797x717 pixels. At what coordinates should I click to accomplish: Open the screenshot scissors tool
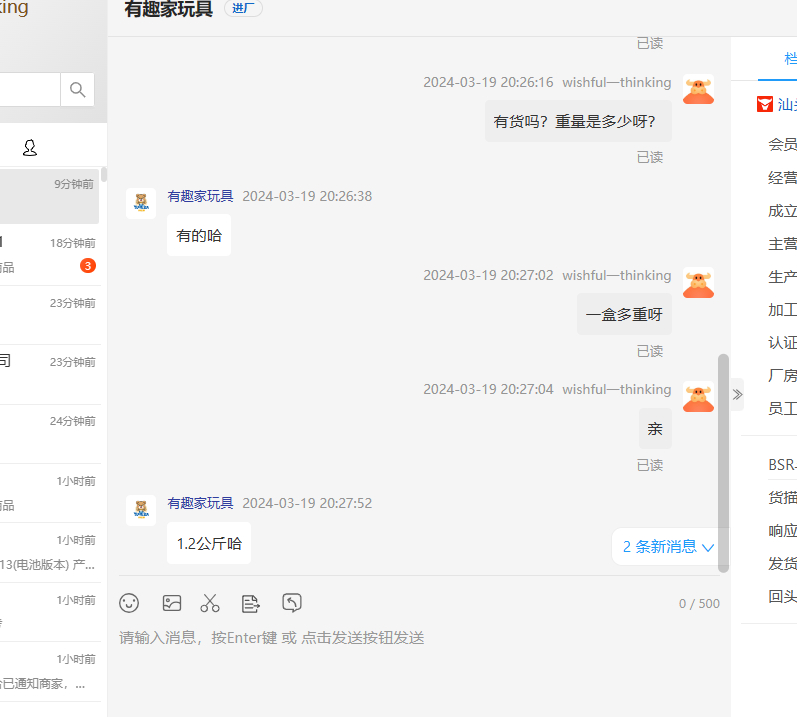coord(210,603)
